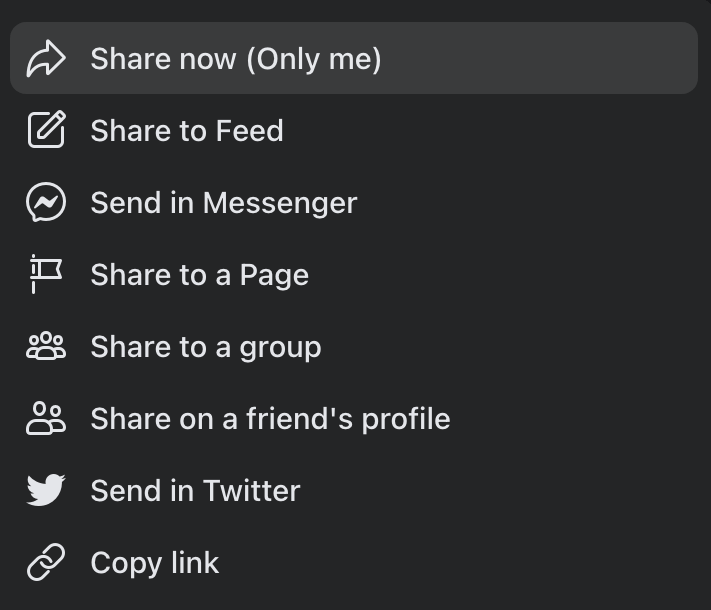Image resolution: width=711 pixels, height=610 pixels.
Task: Open Share to a group
Action: pos(205,347)
